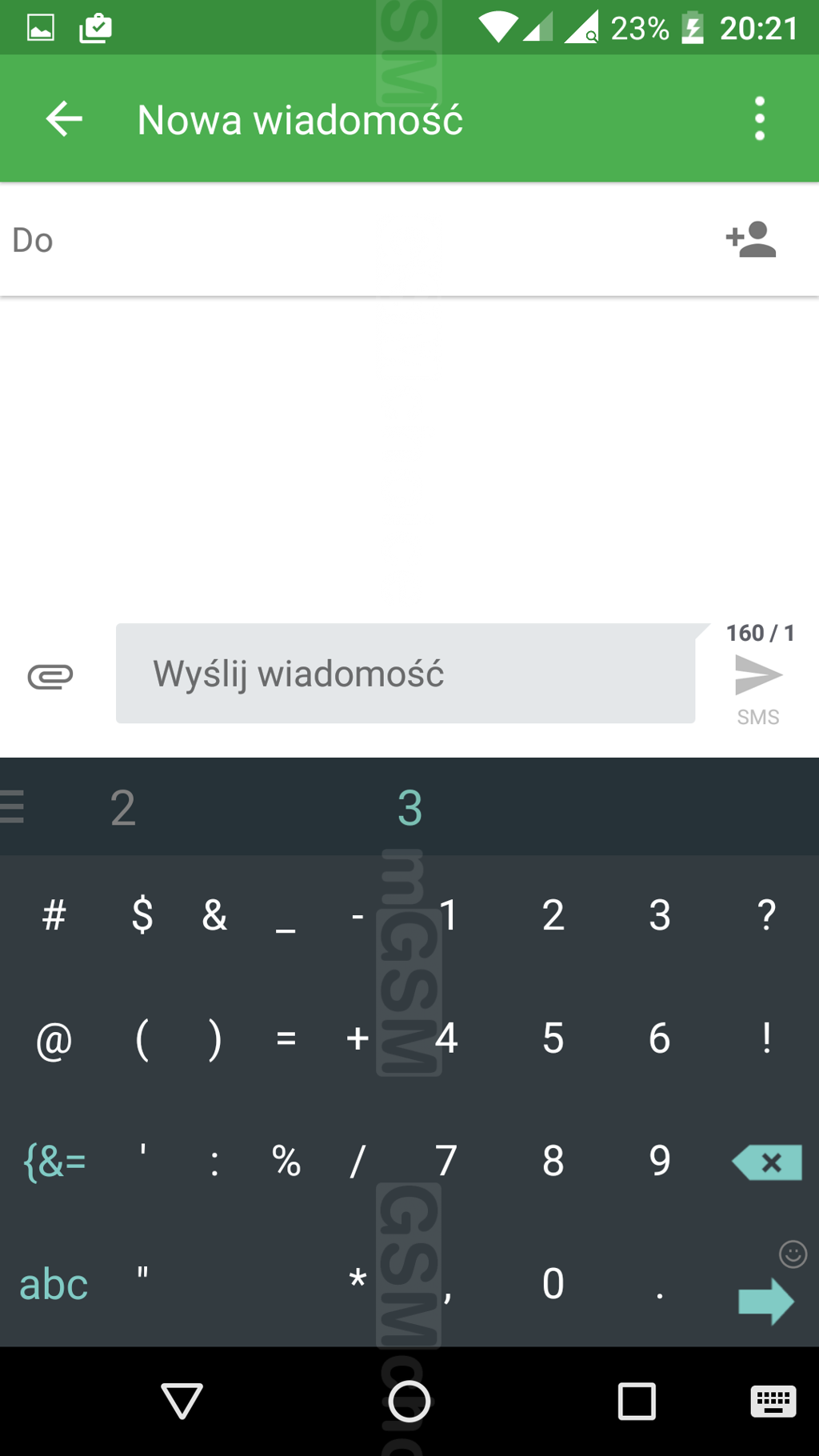This screenshot has width=819, height=1456.
Task: Attach a file with the paperclip
Action: (50, 676)
